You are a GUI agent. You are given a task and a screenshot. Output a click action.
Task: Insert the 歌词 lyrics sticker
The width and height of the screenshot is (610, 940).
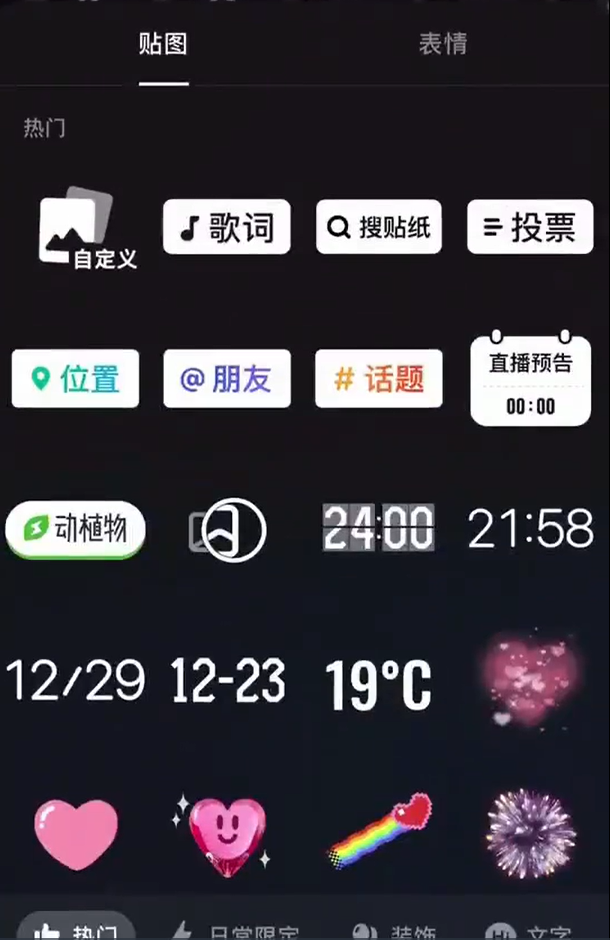pos(227,227)
